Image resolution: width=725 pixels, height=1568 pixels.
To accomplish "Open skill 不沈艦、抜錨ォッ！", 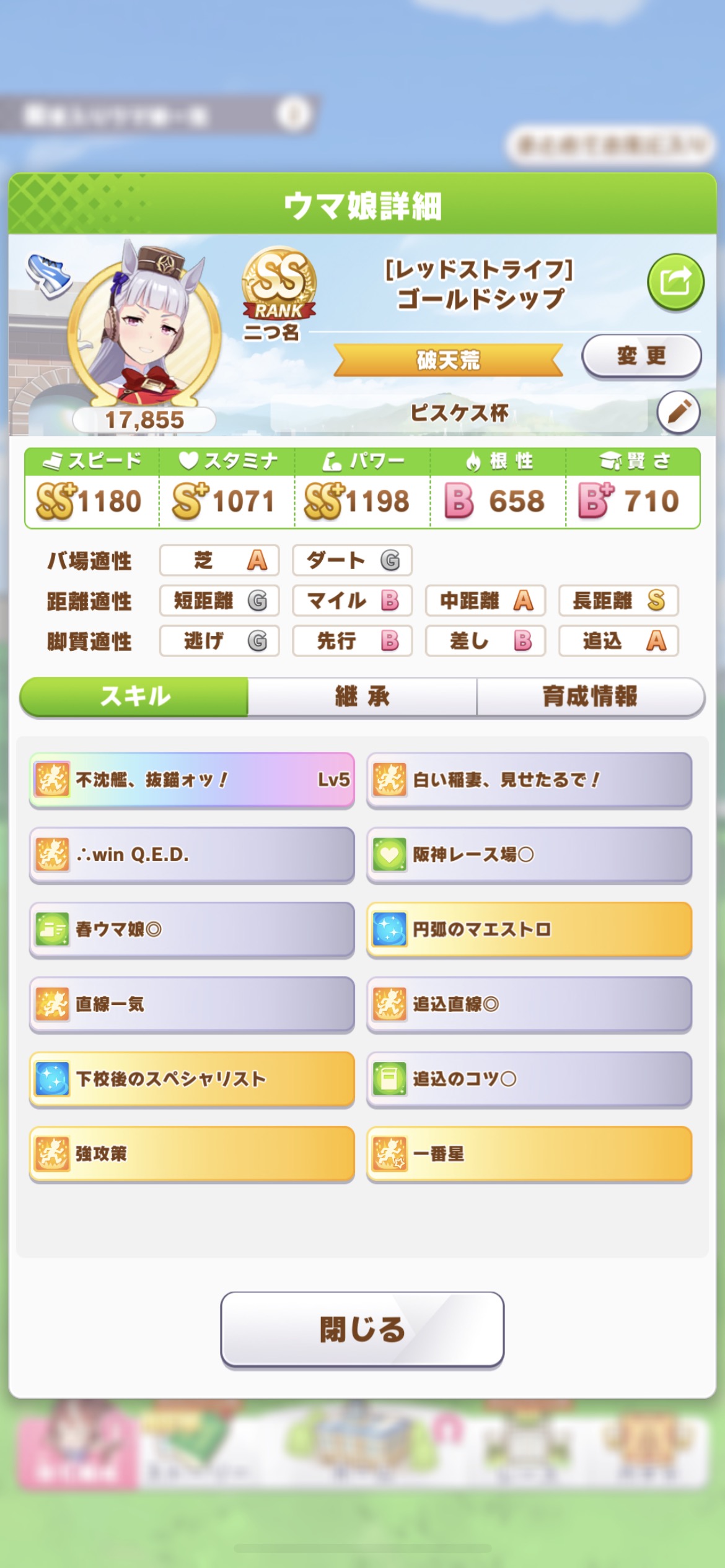I will click(x=192, y=780).
